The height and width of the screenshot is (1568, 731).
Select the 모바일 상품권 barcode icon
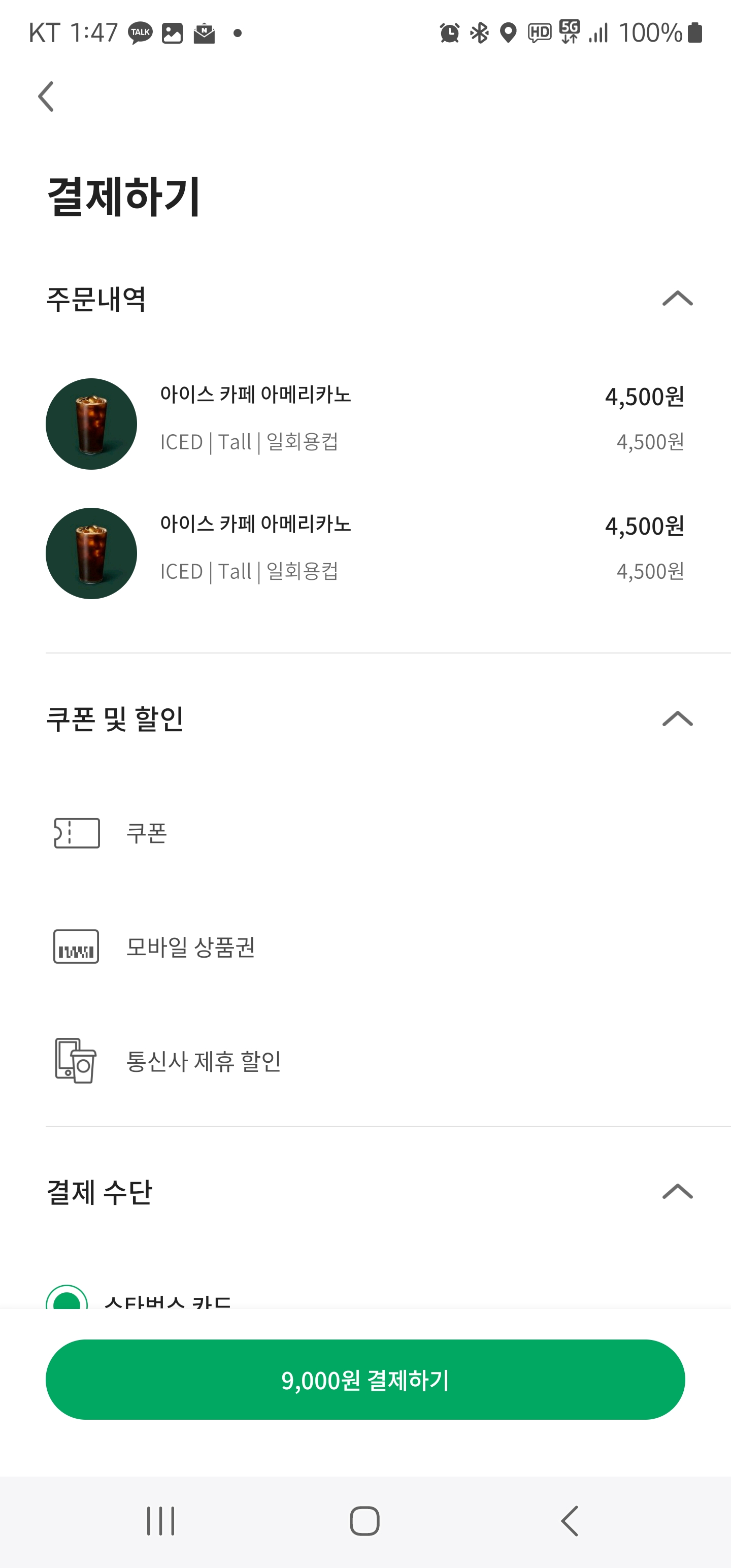pos(76,946)
